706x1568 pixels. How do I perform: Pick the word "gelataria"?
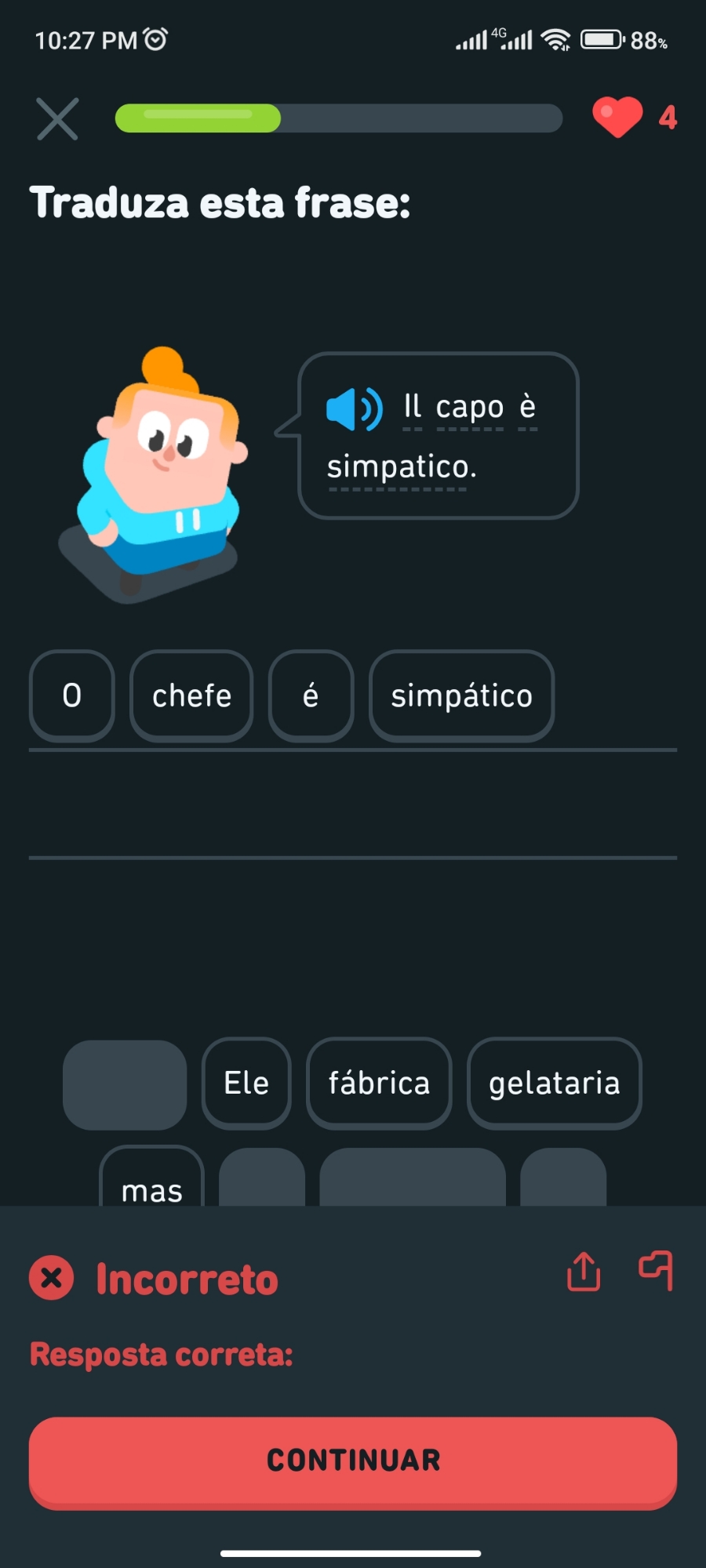pyautogui.click(x=554, y=1083)
